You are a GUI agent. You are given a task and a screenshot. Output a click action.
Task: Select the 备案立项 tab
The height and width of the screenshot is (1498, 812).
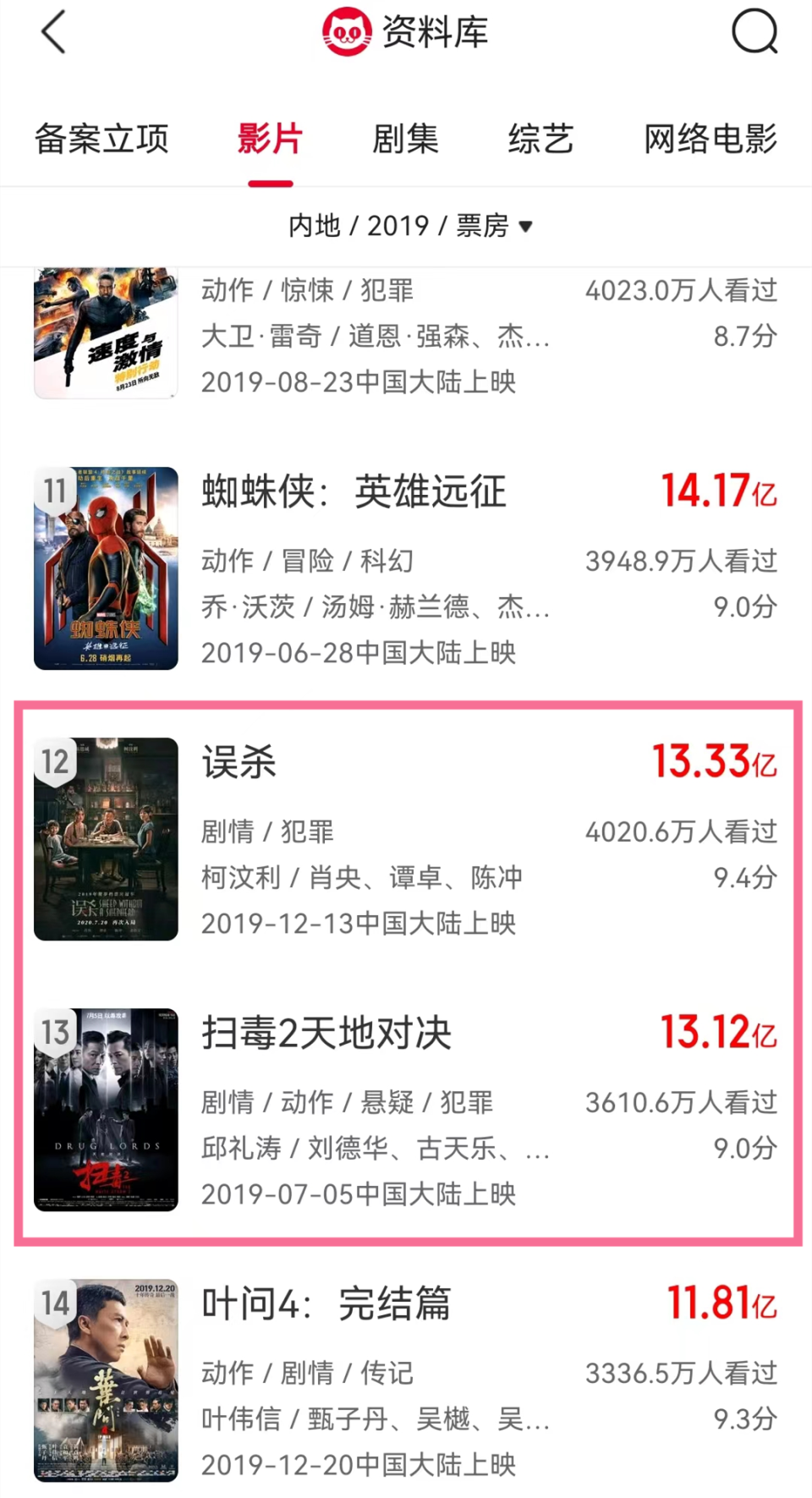click(x=101, y=140)
